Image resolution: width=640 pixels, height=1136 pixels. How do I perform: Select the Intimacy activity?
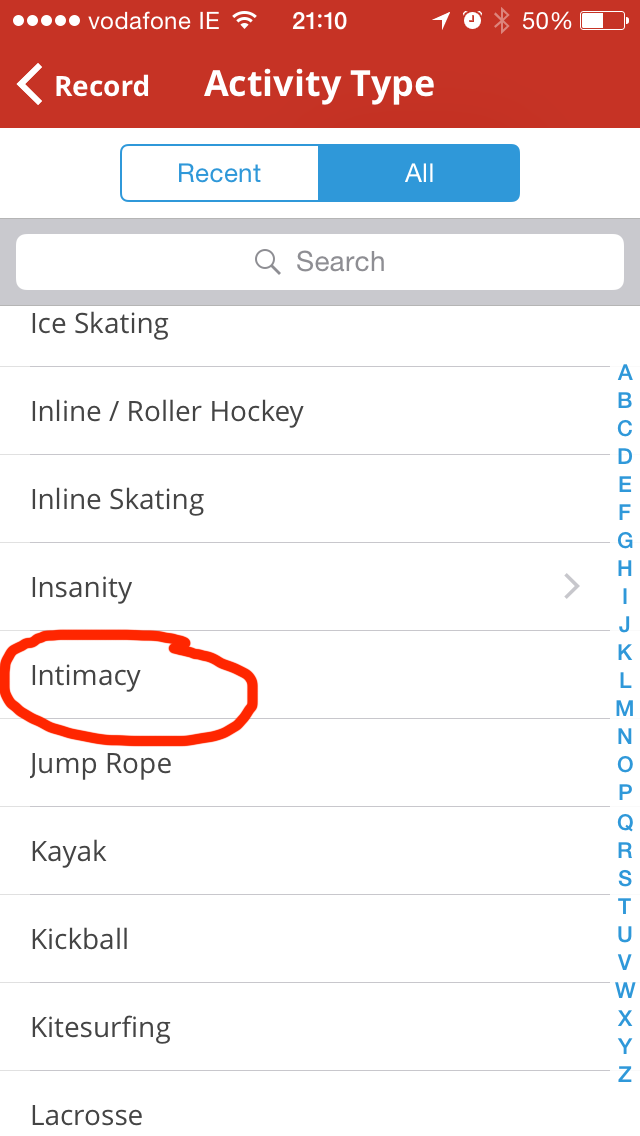pyautogui.click(x=304, y=675)
